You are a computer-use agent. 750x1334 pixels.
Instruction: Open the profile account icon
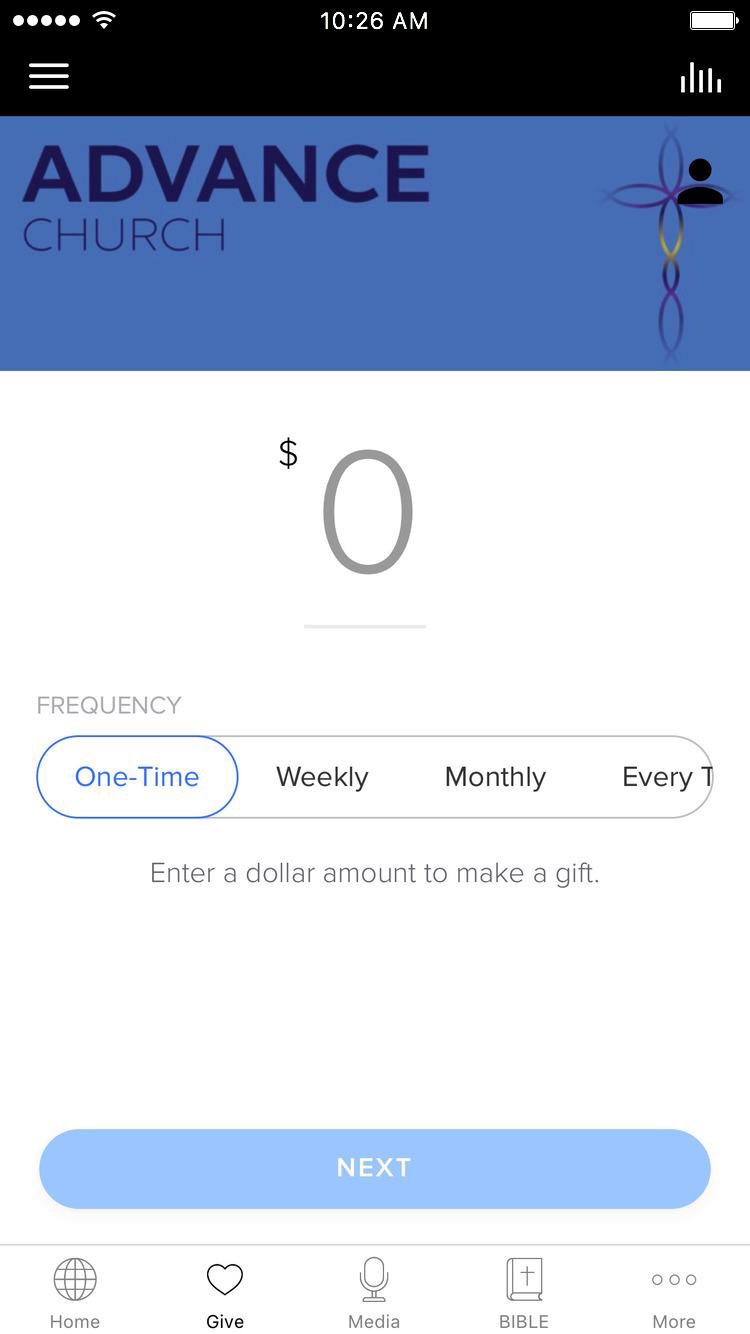[x=700, y=182]
